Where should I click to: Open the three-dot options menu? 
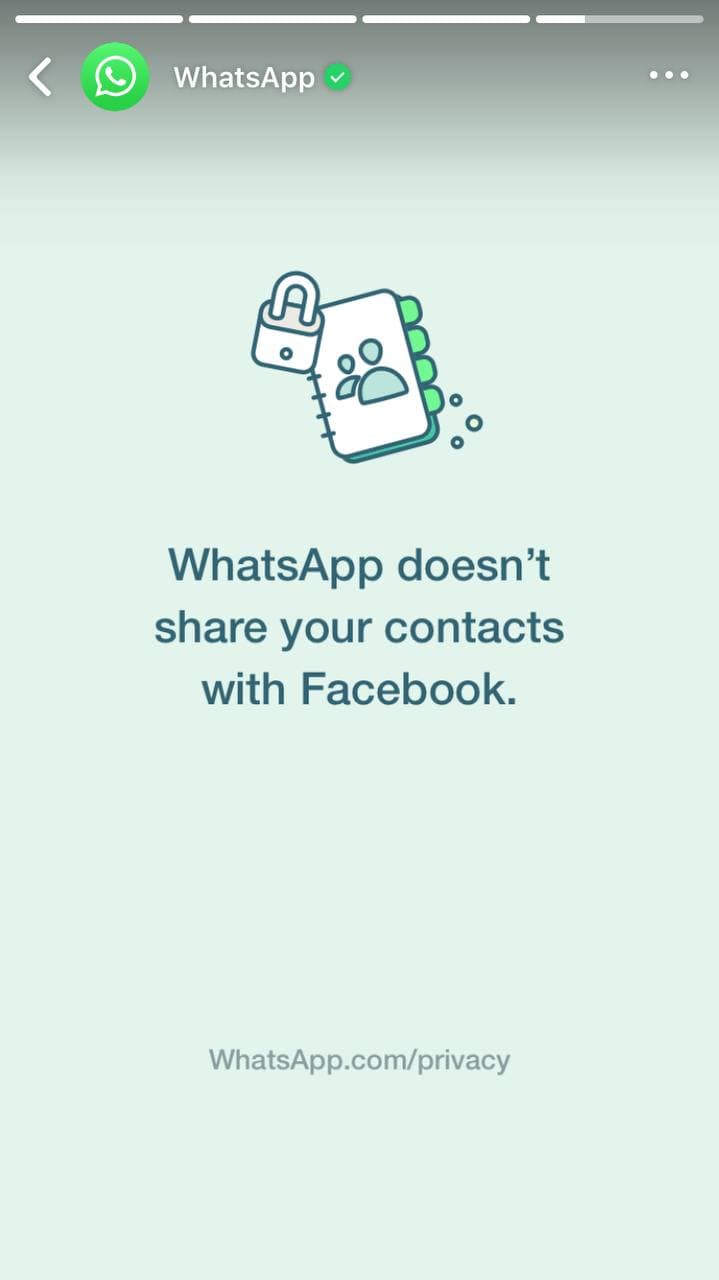669,75
